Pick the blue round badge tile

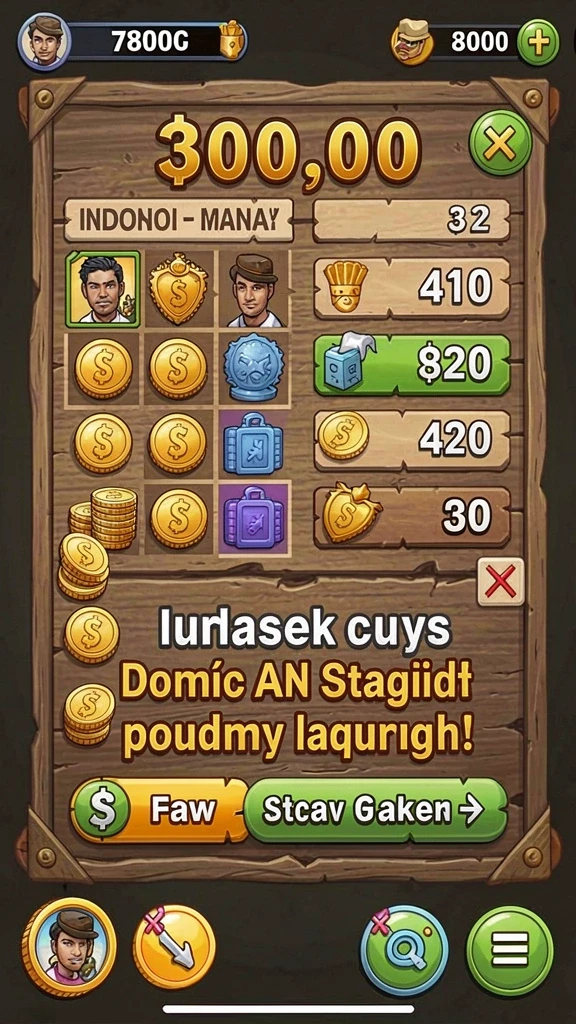[x=254, y=366]
